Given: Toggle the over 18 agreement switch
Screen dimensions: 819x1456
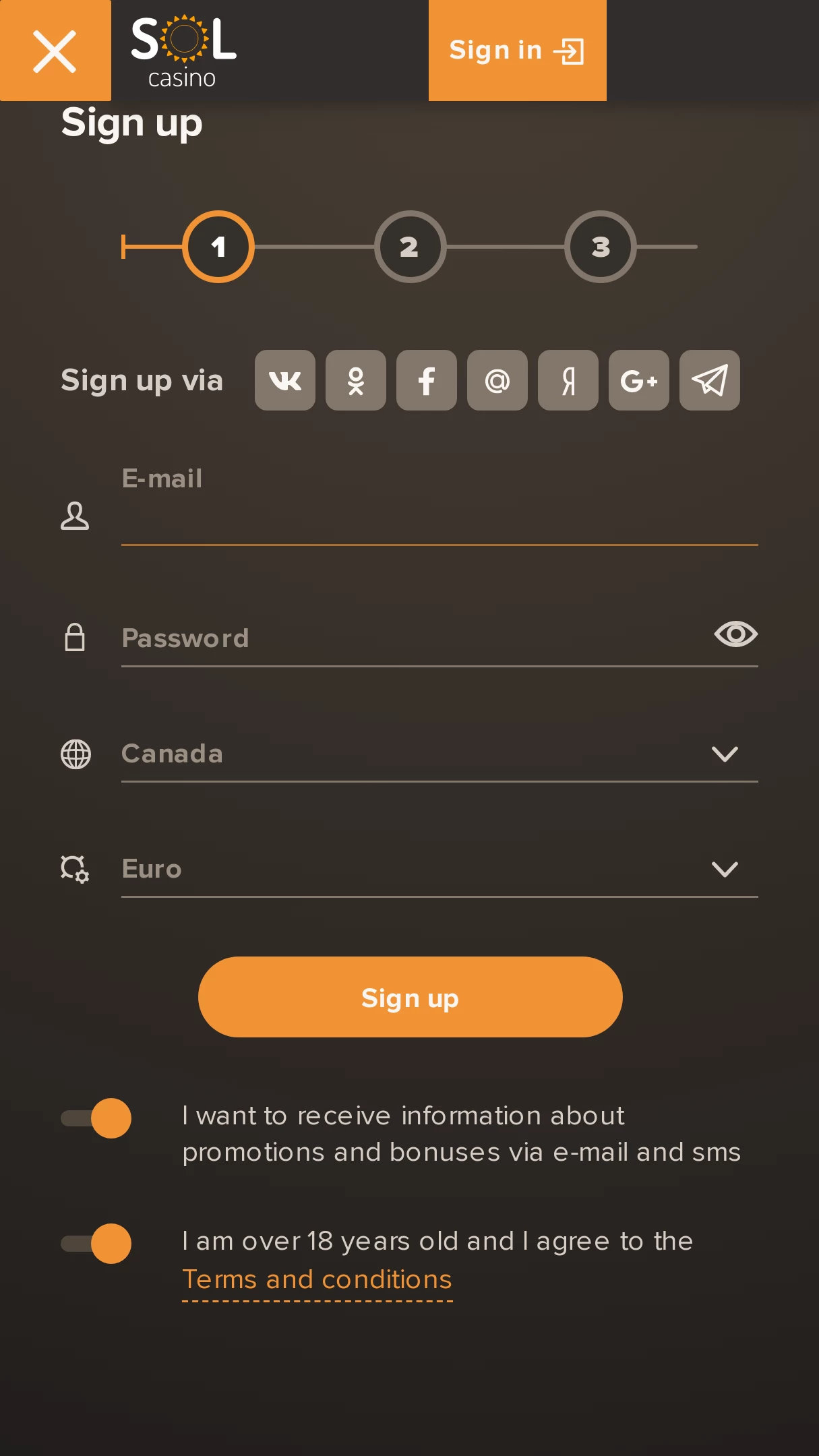Looking at the screenshot, I should [96, 1244].
